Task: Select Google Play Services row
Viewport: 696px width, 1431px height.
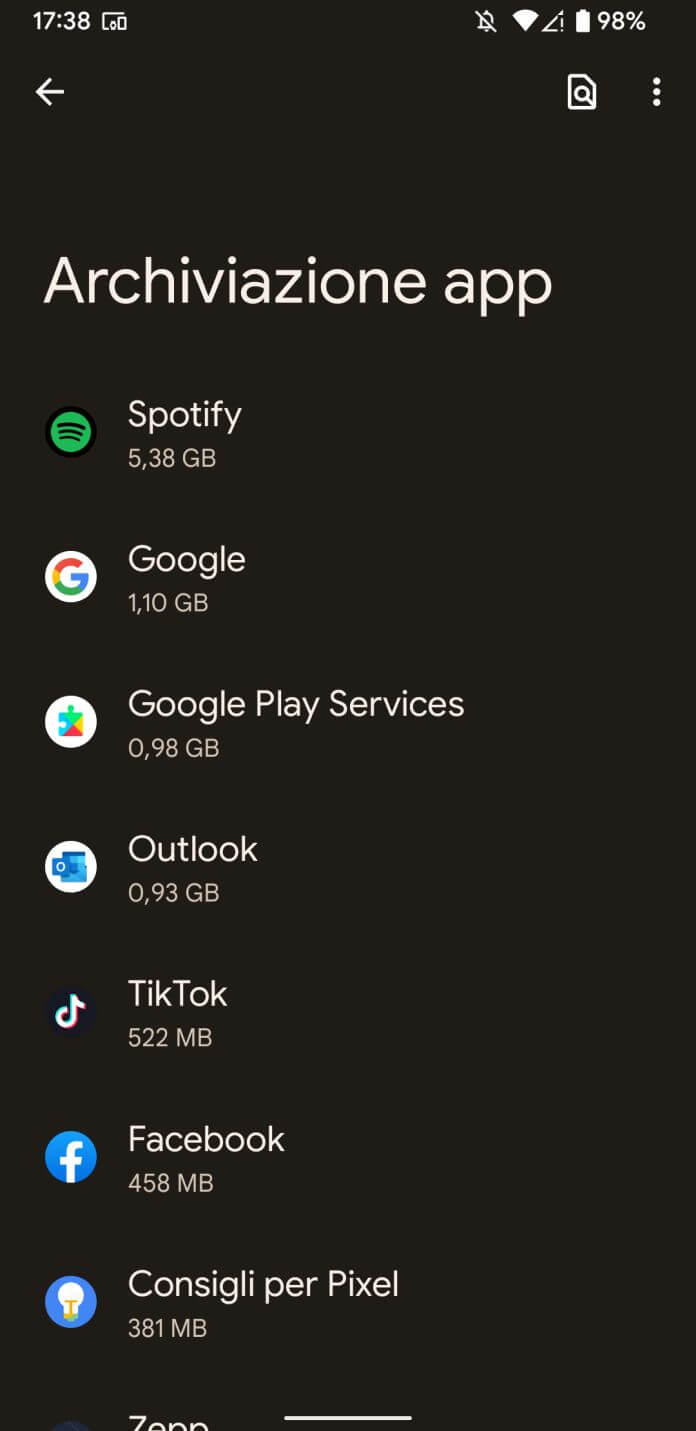Action: (x=348, y=723)
